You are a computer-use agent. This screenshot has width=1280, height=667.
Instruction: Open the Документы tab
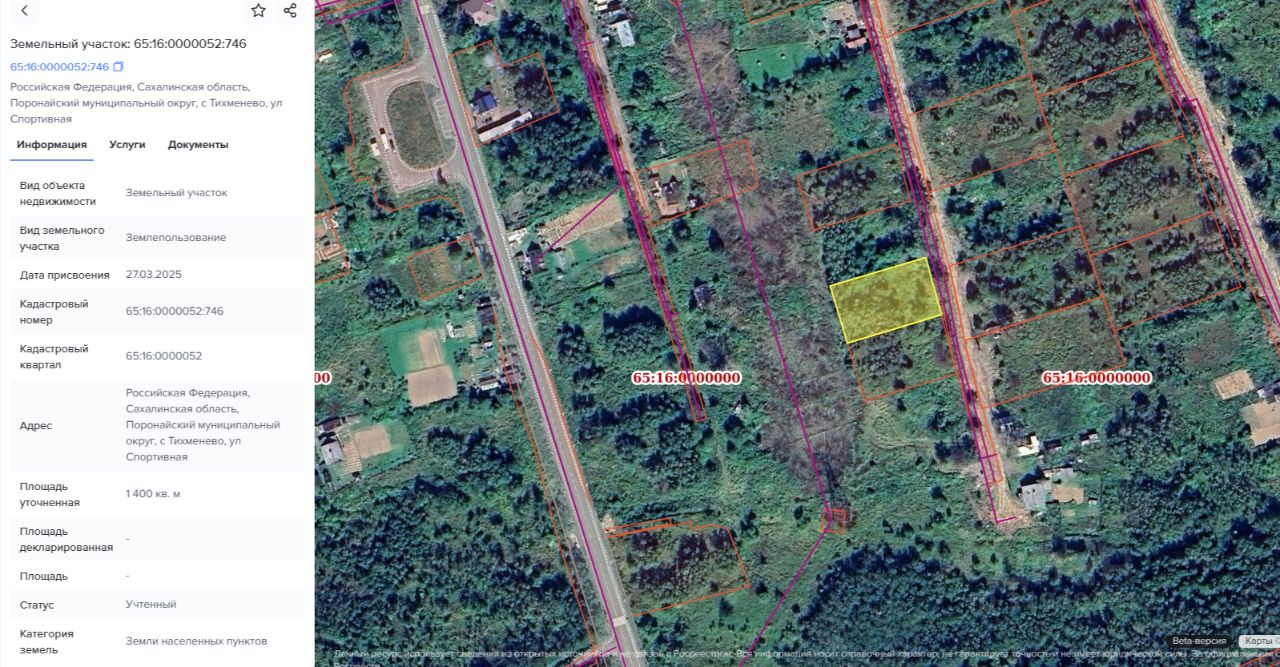click(x=198, y=145)
